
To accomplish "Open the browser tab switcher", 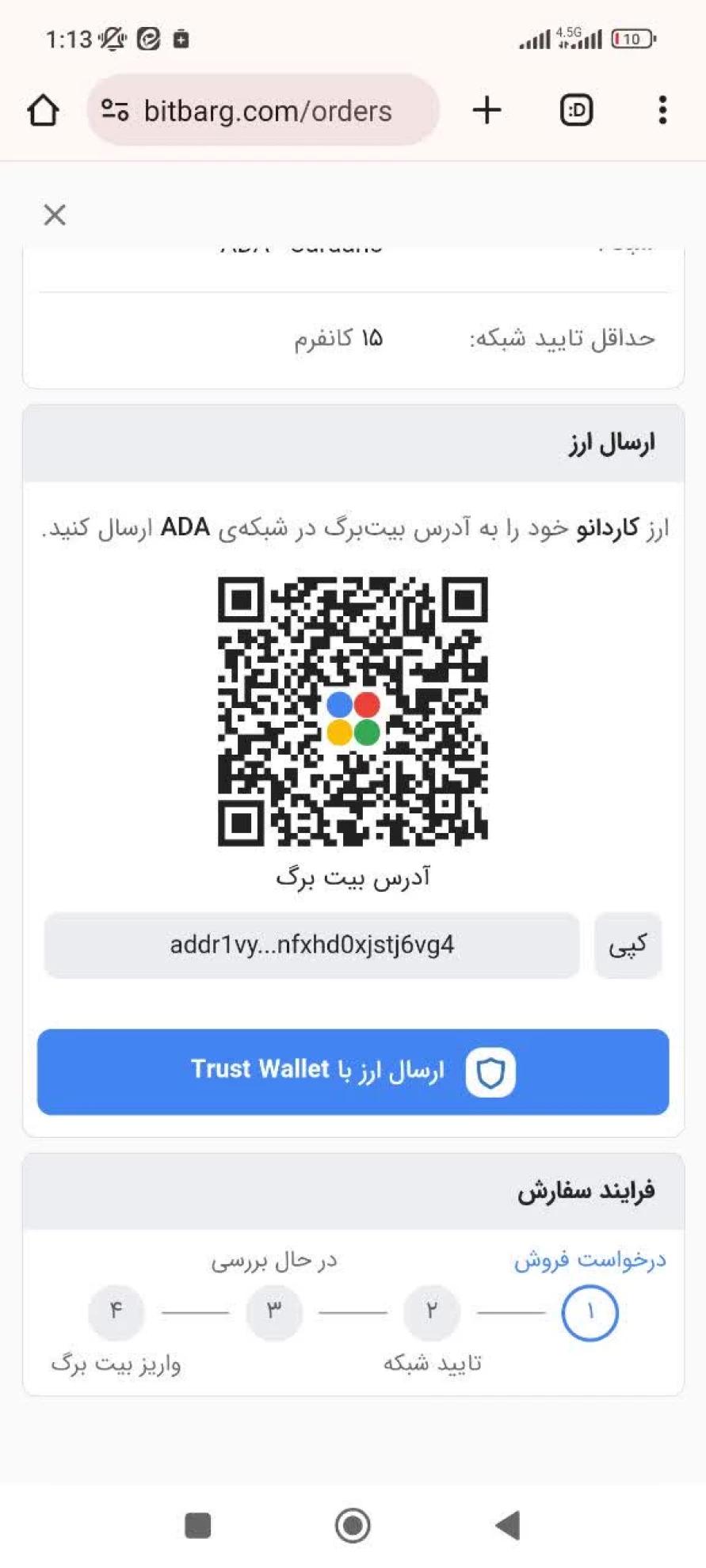I will [x=576, y=111].
